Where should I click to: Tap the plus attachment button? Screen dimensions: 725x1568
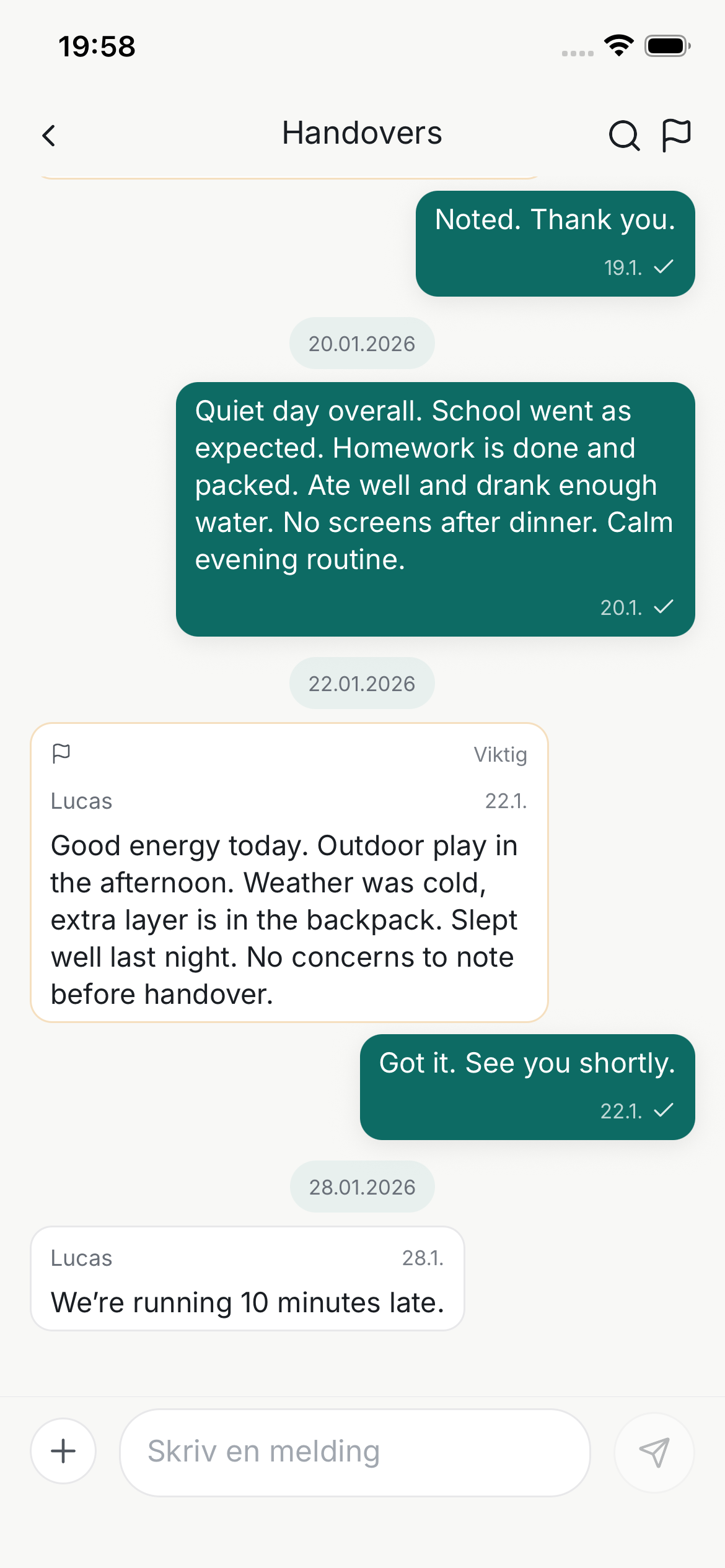coord(63,1451)
